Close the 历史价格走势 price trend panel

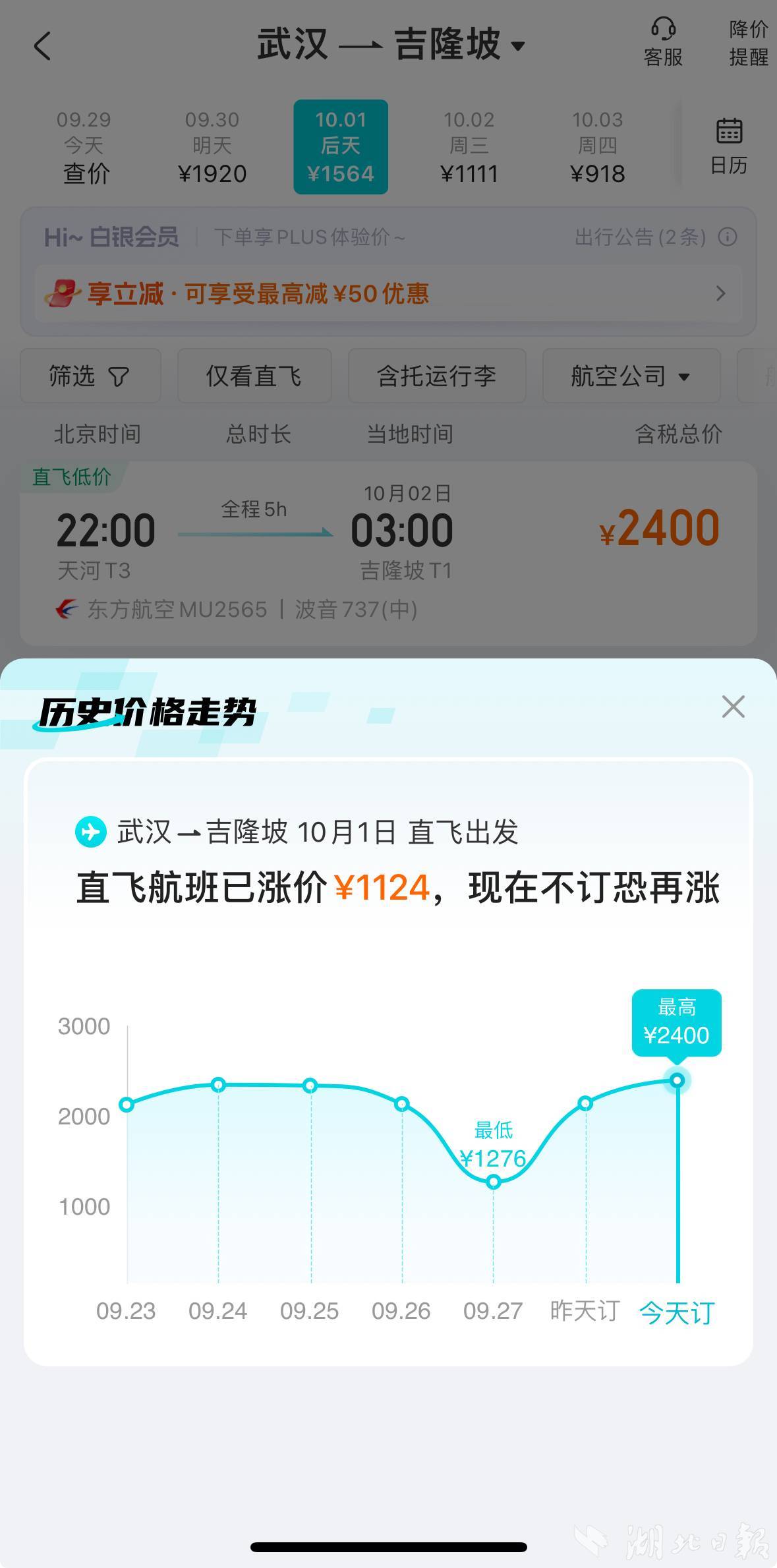[733, 707]
